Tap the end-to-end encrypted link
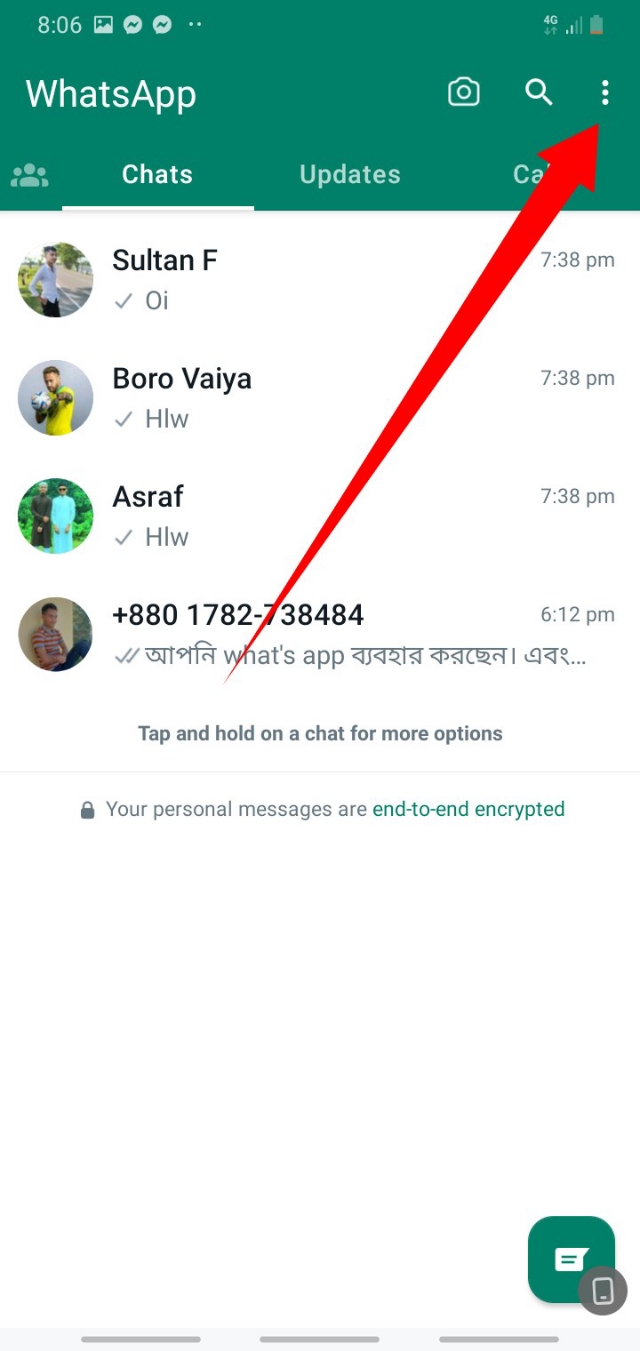This screenshot has height=1351, width=640. pyautogui.click(x=468, y=809)
